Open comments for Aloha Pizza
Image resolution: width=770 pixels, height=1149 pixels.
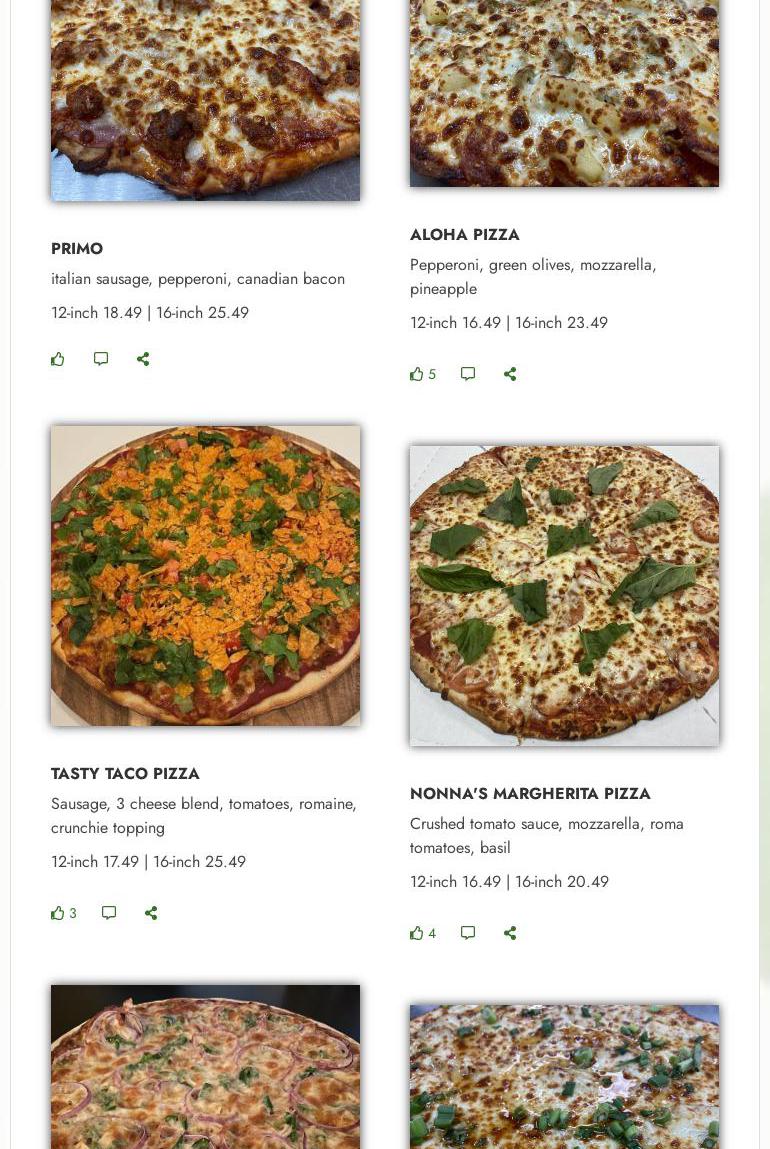468,374
